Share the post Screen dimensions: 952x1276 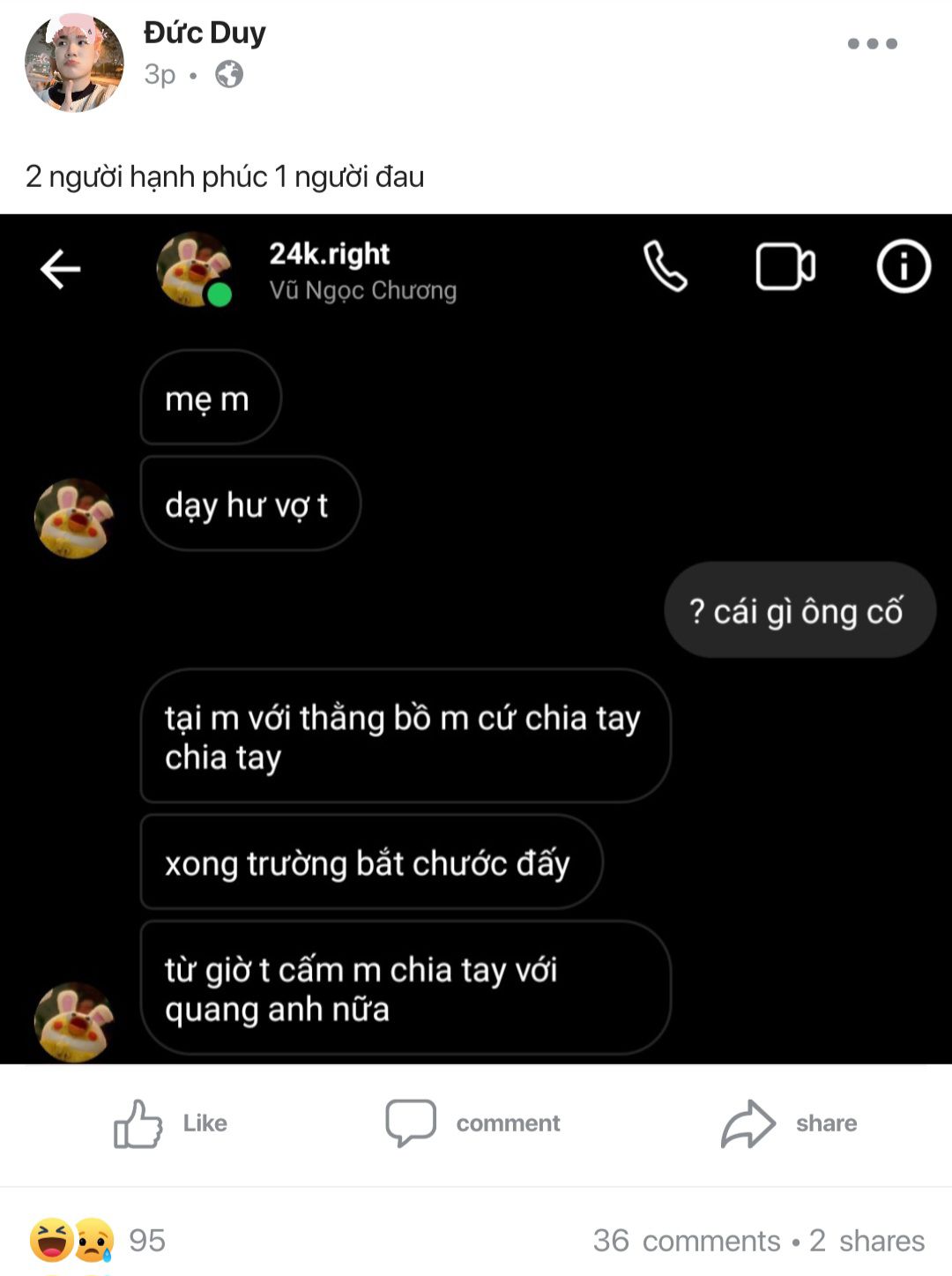789,1123
